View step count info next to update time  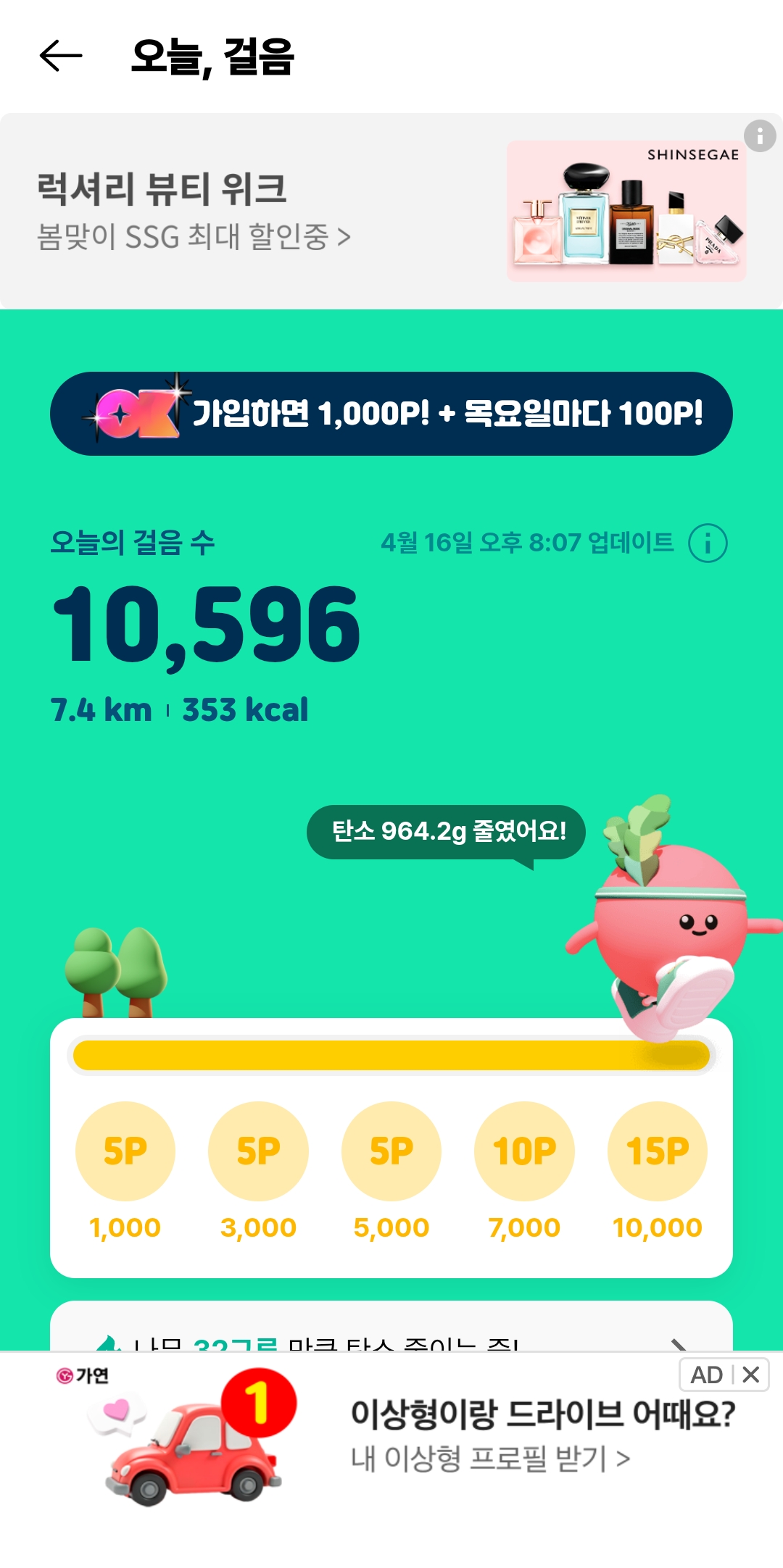pyautogui.click(x=708, y=543)
